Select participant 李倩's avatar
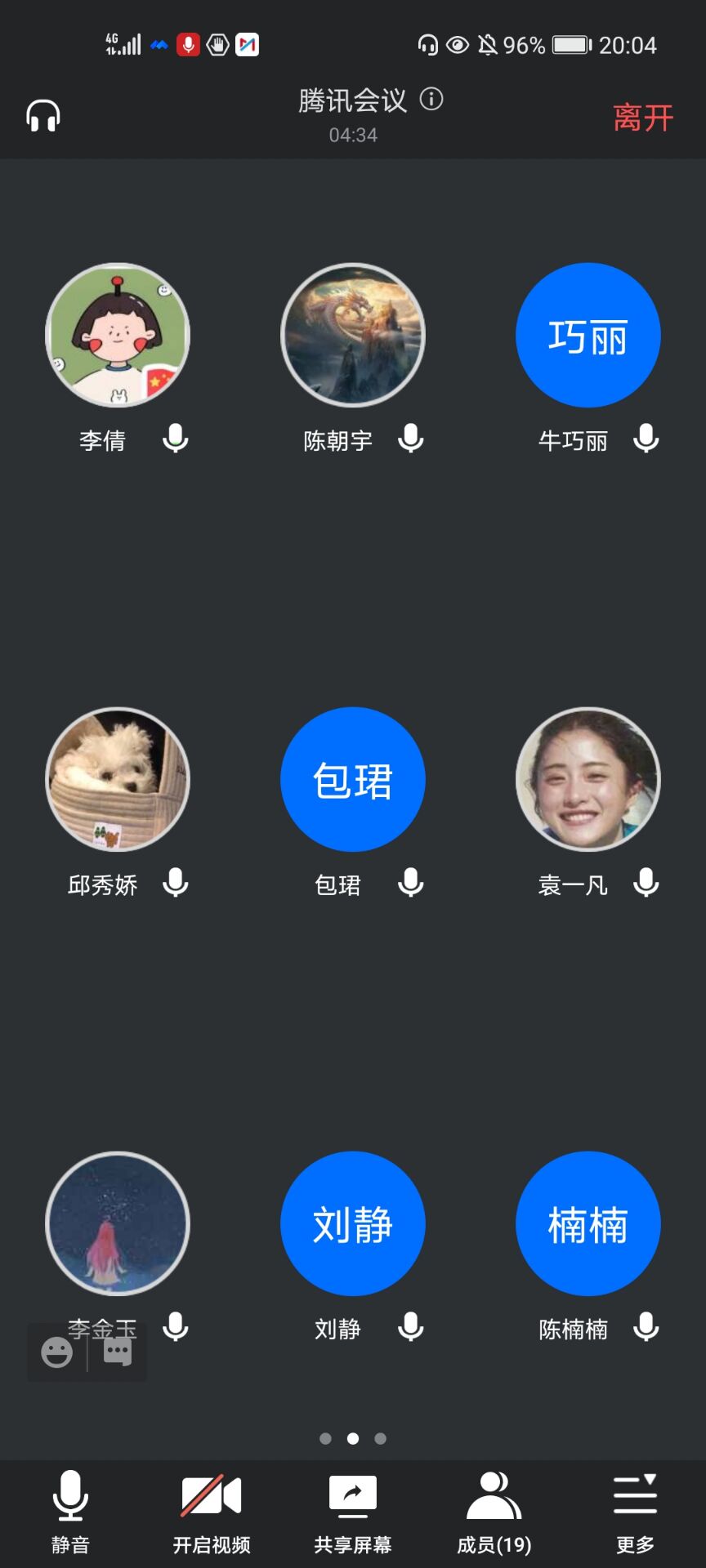The image size is (706, 1568). coord(118,335)
